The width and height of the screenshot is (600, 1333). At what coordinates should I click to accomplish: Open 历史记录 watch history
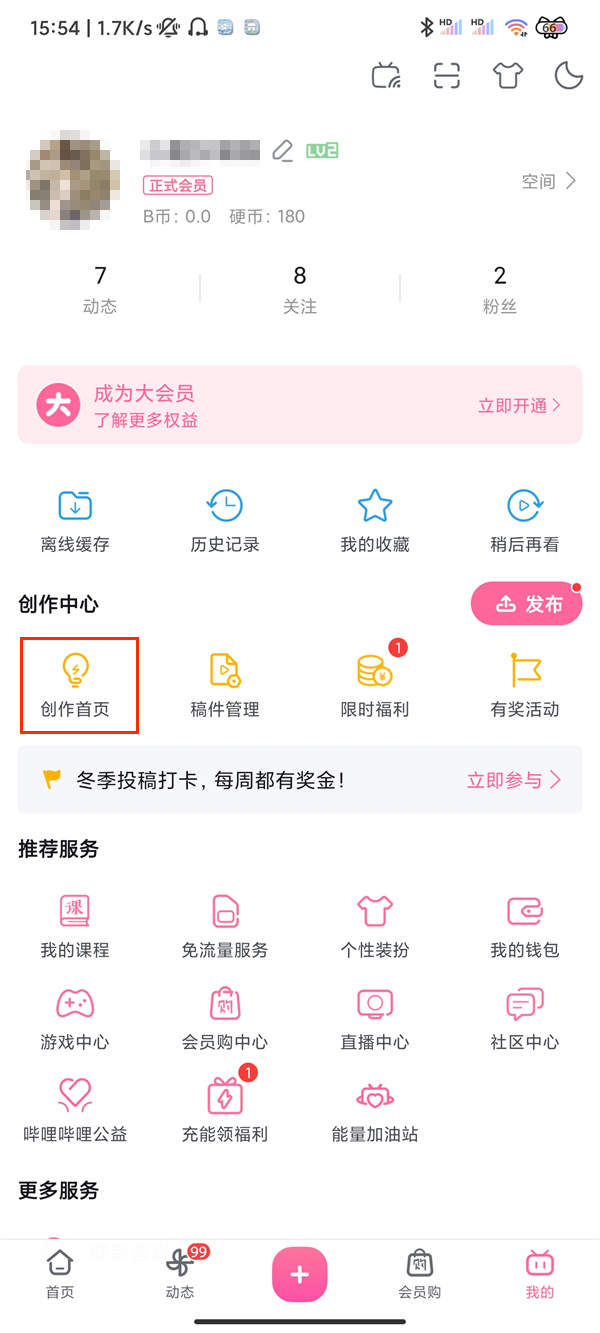tap(225, 521)
